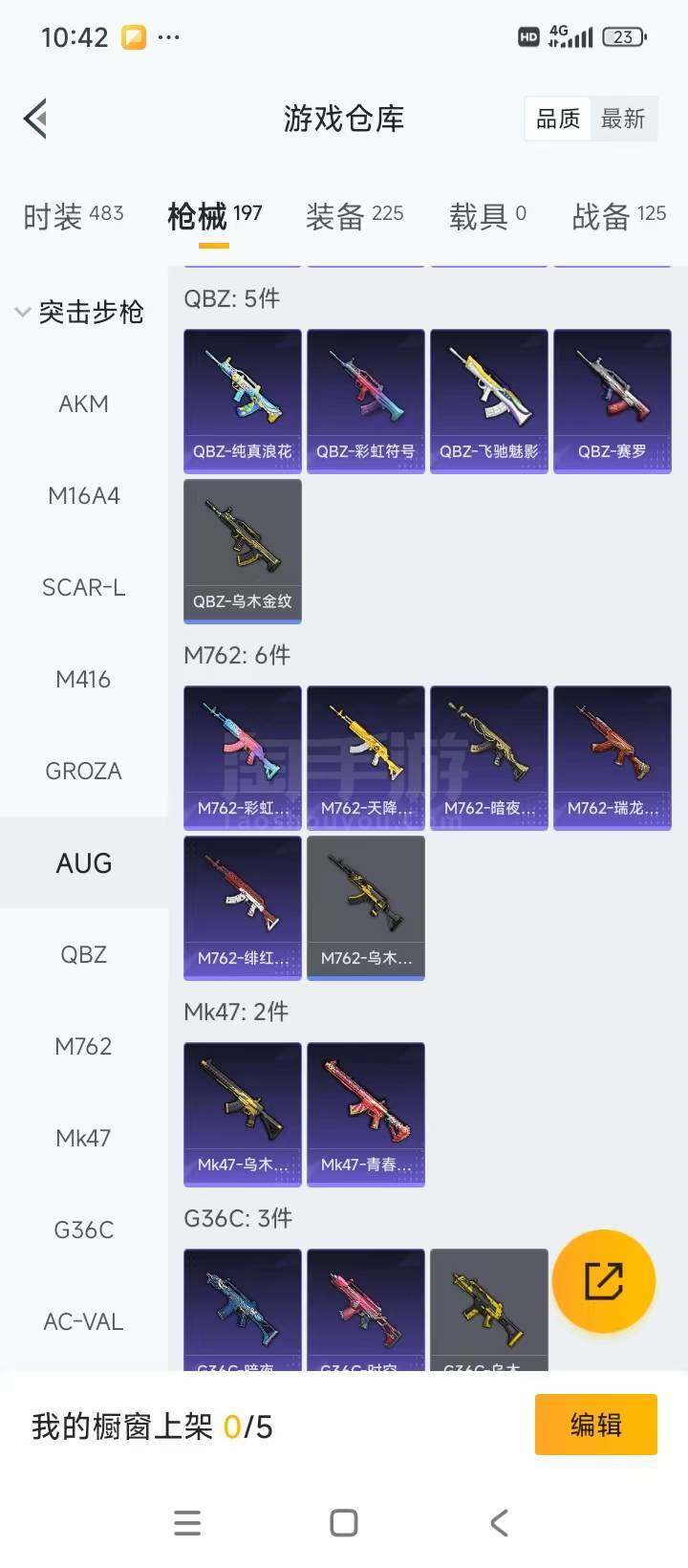Switch to the 时装 tab
Viewport: 688px width, 1568px height.
(74, 216)
